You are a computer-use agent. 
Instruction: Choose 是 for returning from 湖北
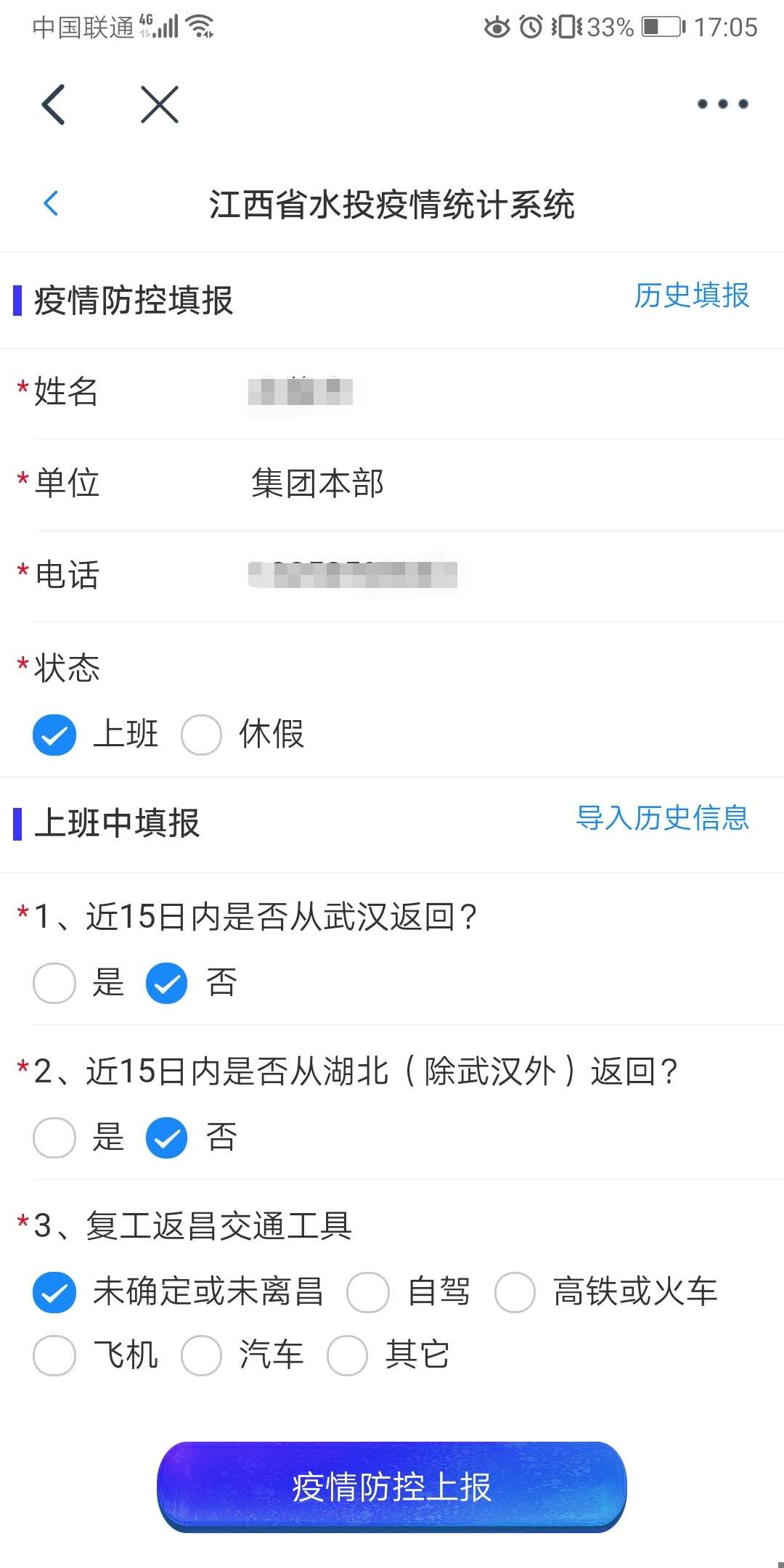click(x=54, y=1138)
